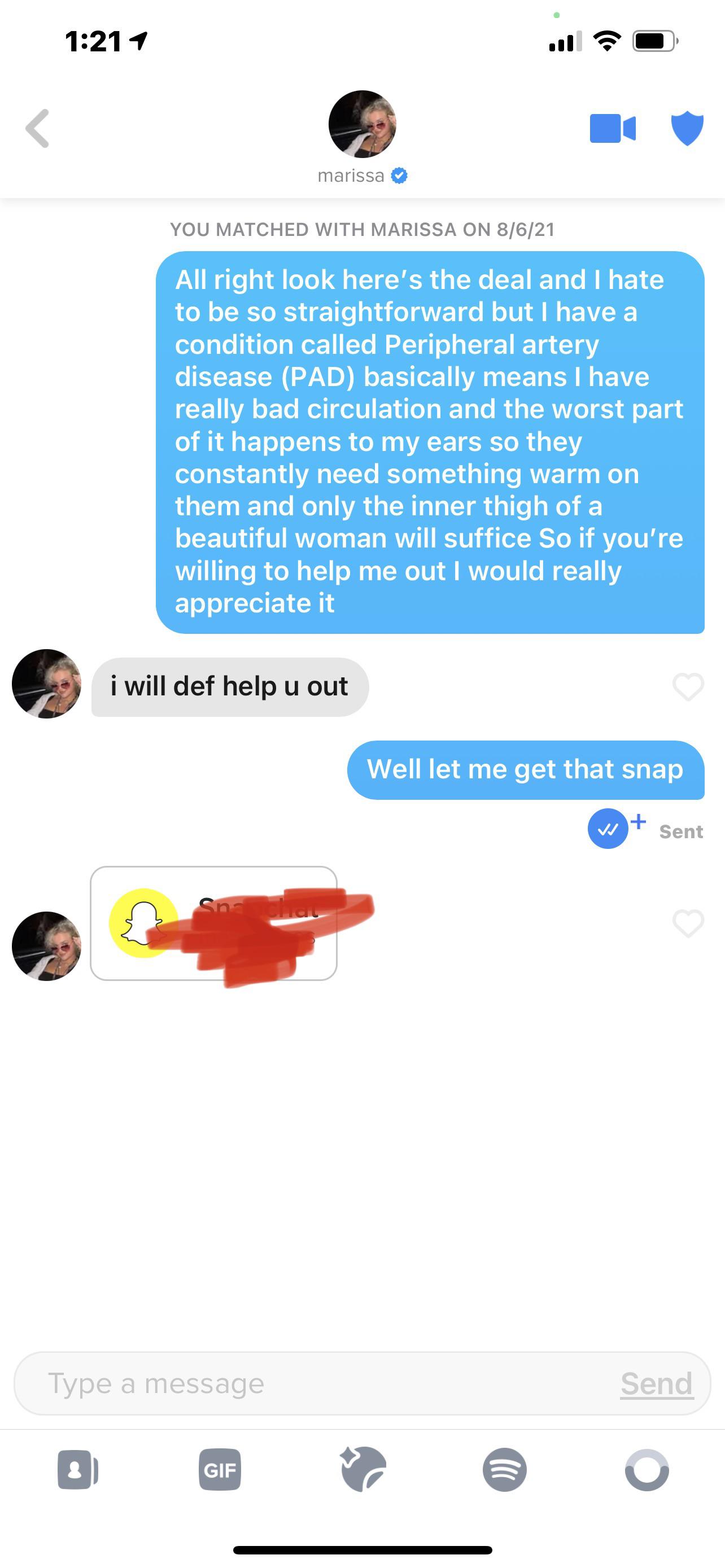Image resolution: width=725 pixels, height=1568 pixels.
Task: Open the shared Snapchat contact card
Action: pyautogui.click(x=213, y=923)
